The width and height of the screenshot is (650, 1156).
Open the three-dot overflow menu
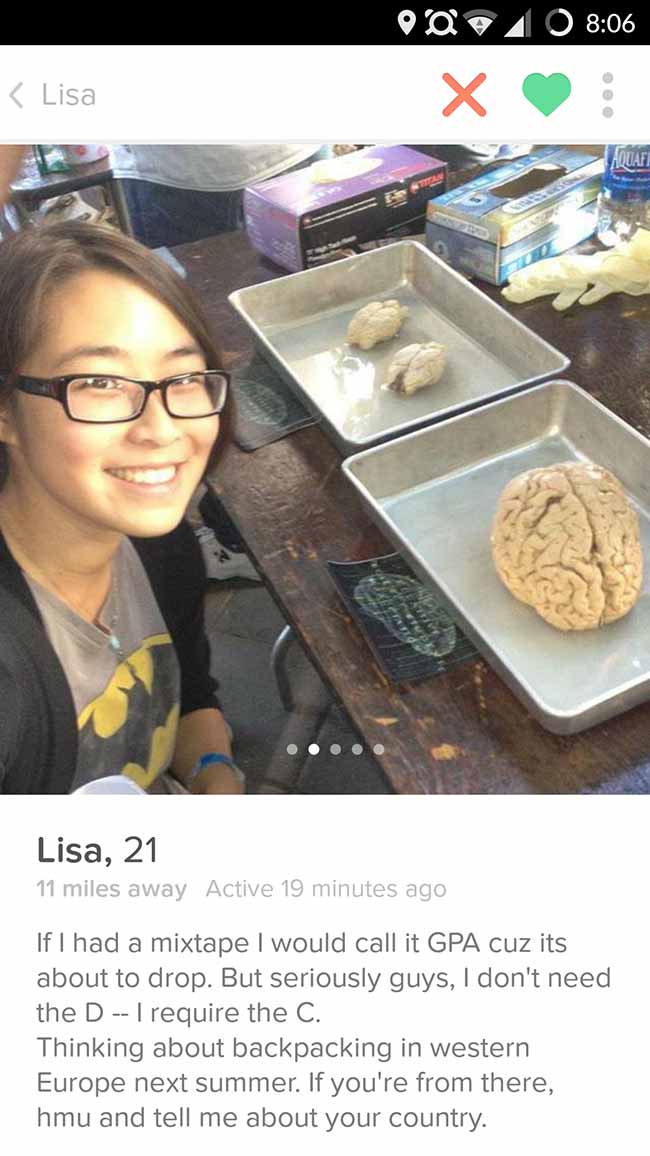(607, 94)
